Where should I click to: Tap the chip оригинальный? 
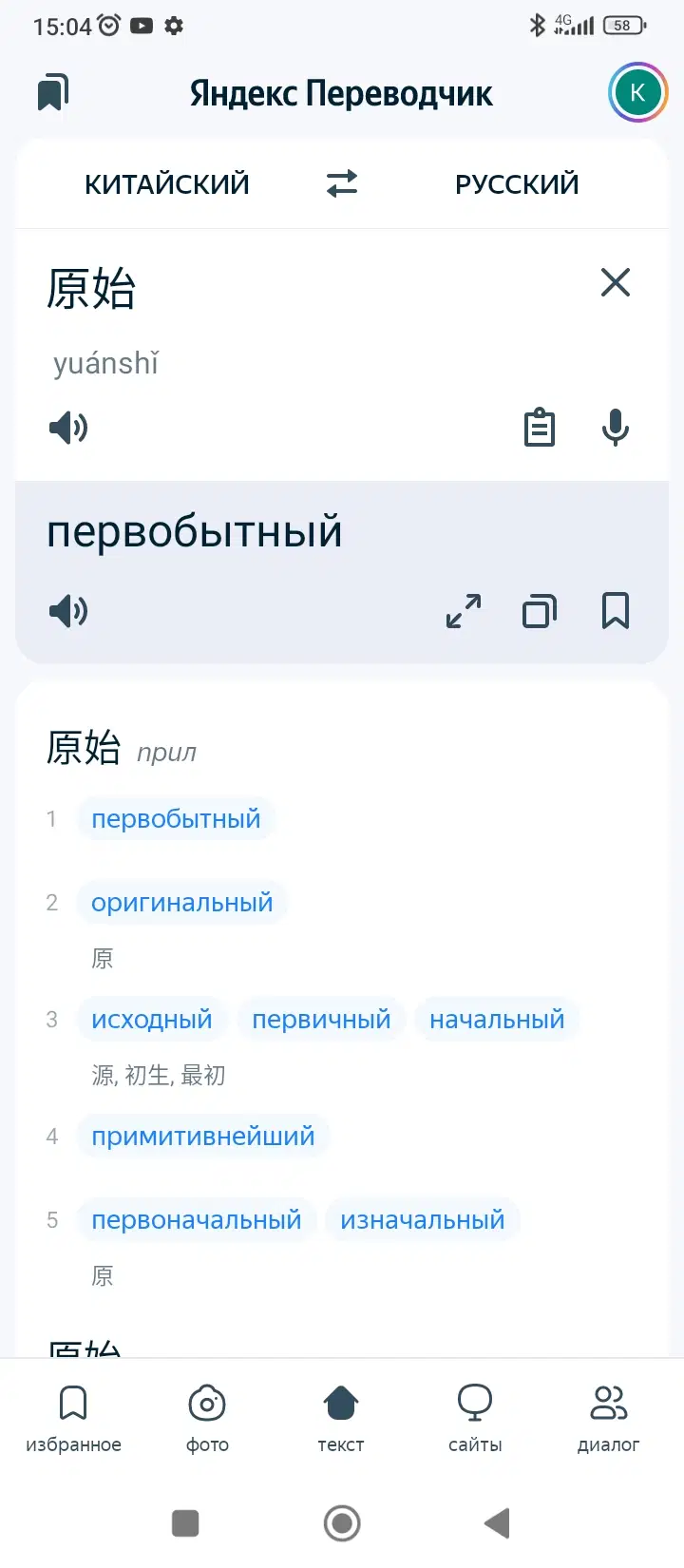(181, 903)
